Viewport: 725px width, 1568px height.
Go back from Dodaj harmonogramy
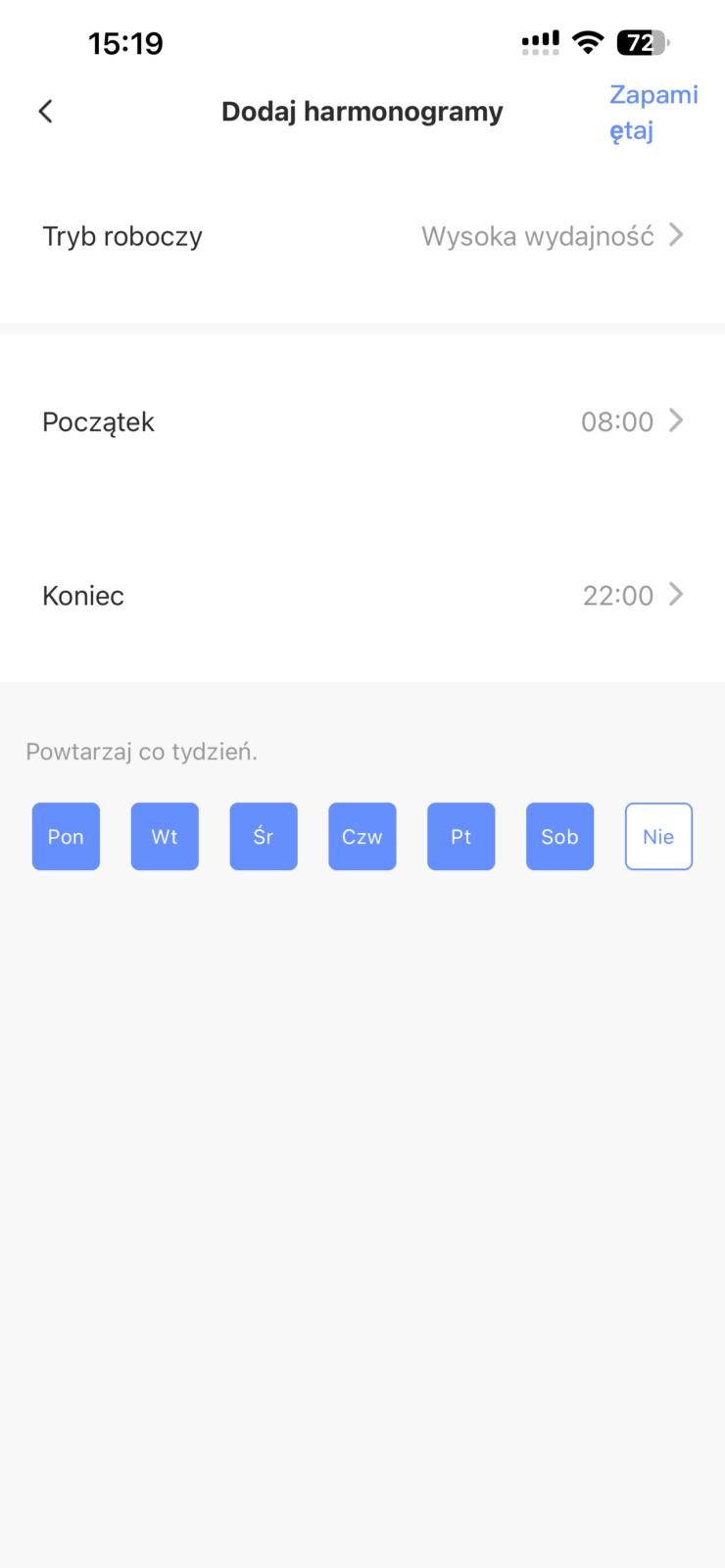tap(45, 112)
